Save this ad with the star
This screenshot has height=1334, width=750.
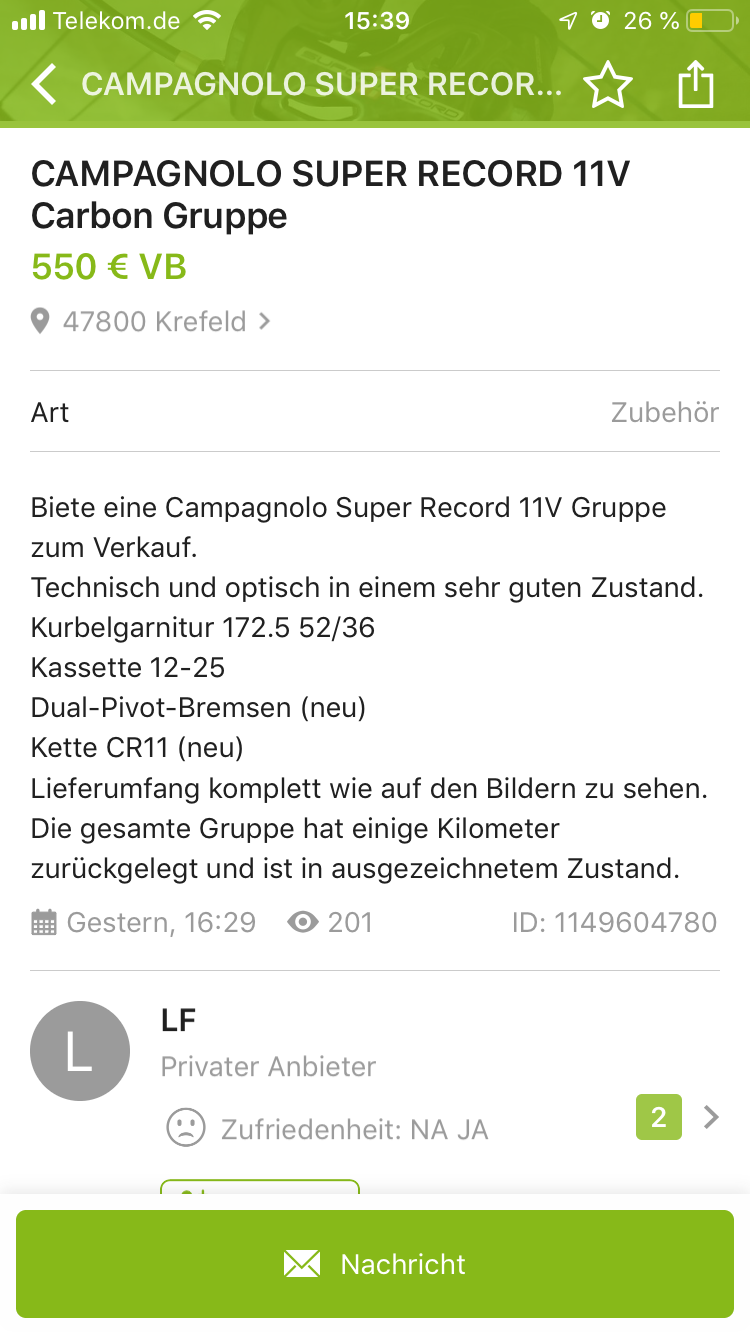[608, 85]
